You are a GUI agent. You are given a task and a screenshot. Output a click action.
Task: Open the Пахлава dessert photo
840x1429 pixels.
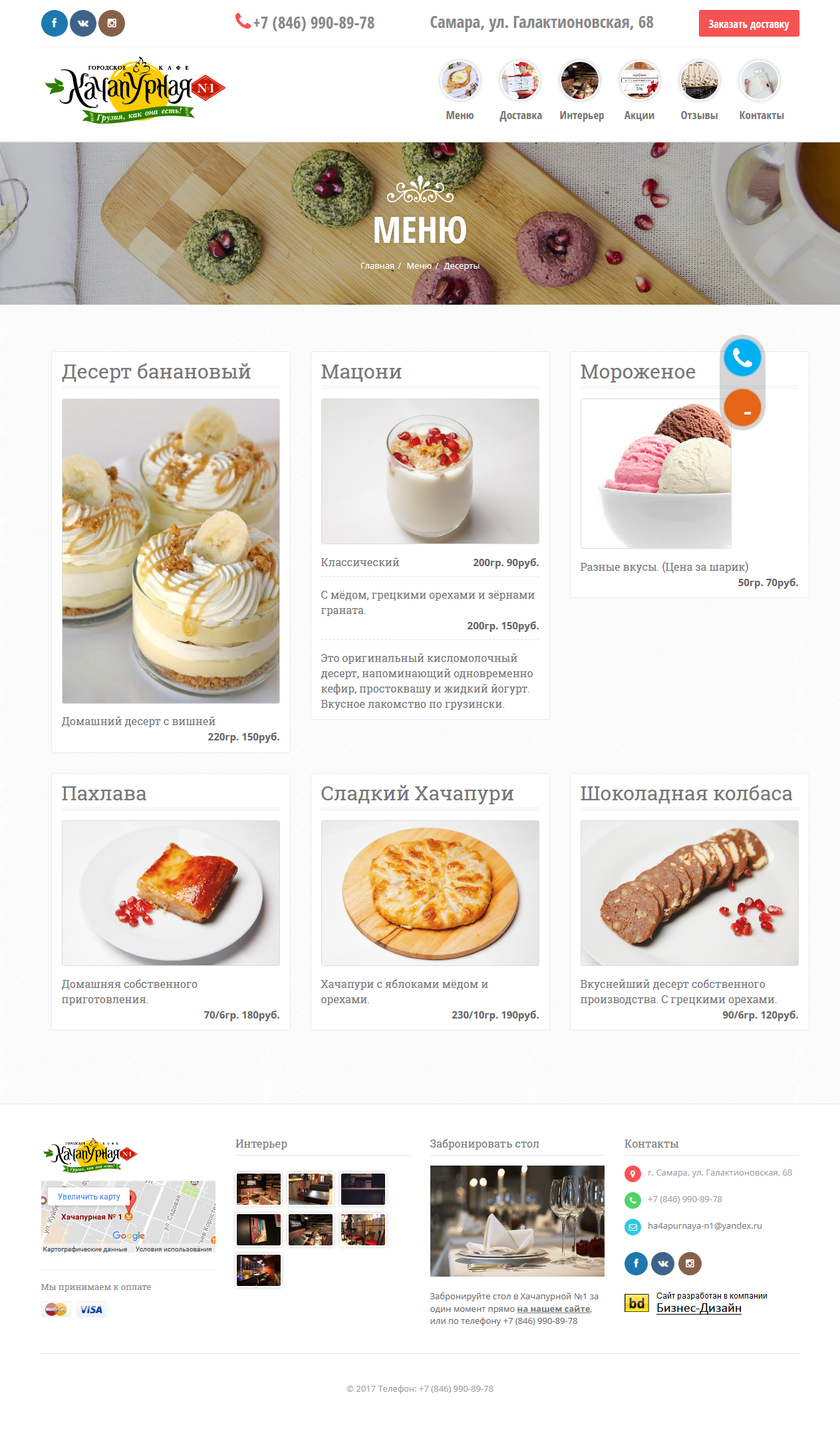coord(171,893)
